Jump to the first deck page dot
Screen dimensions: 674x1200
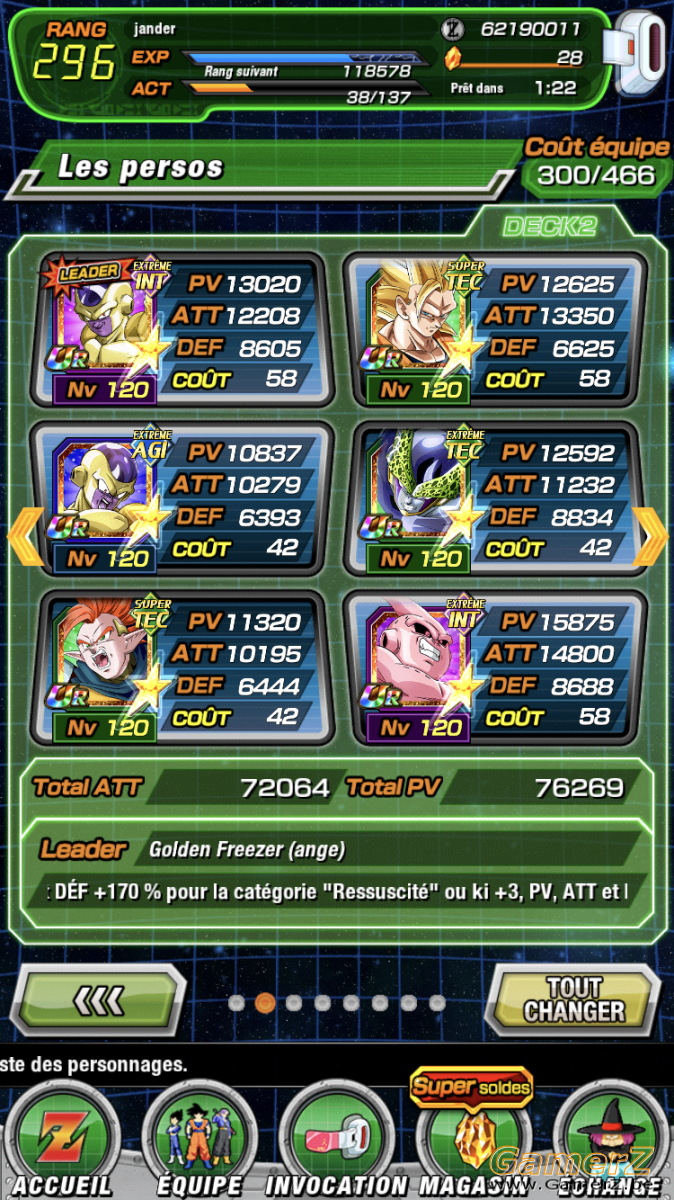click(x=236, y=1002)
